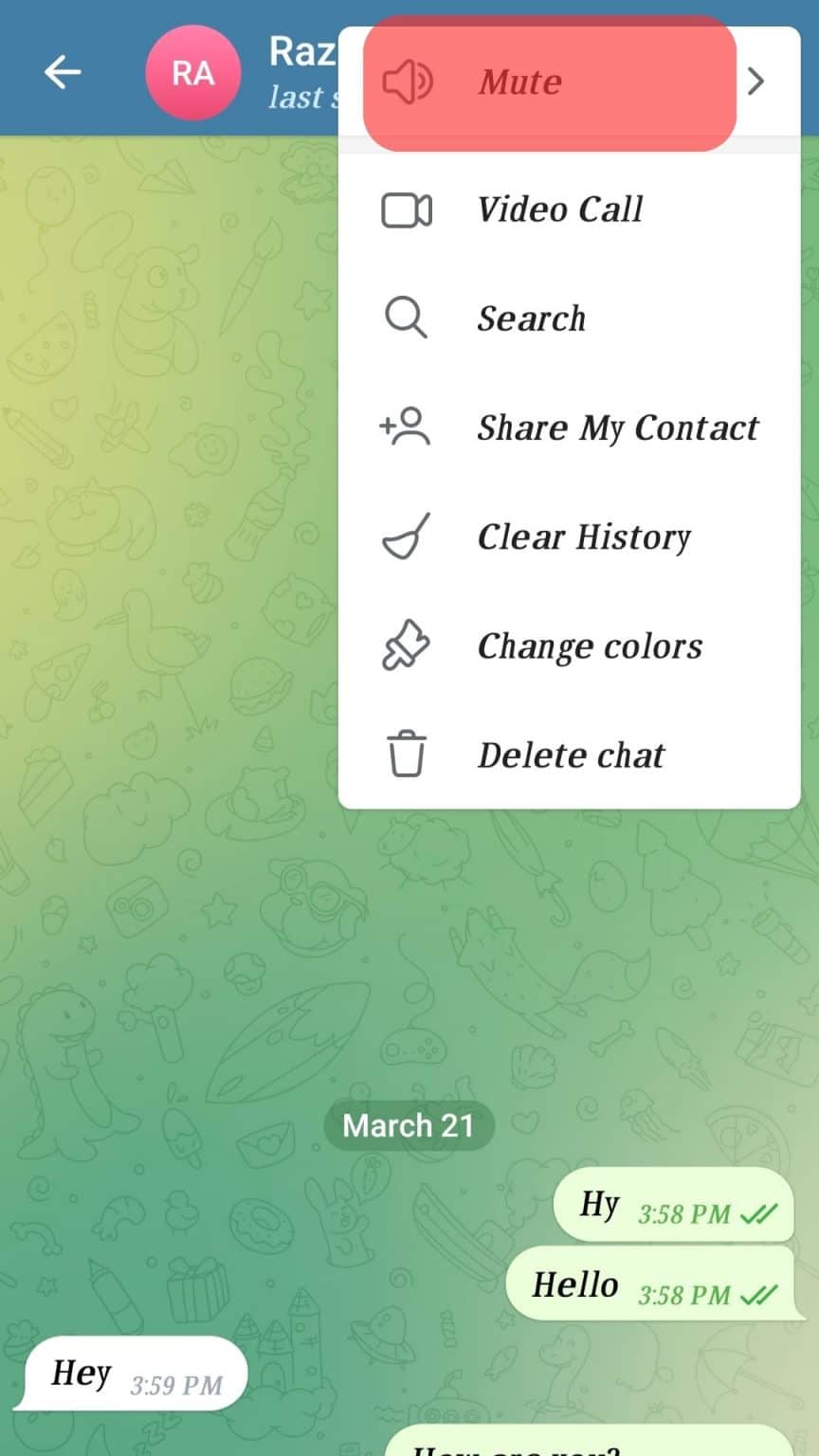Click the Share My Contact person icon
This screenshot has width=819, height=1456.
coord(407,428)
